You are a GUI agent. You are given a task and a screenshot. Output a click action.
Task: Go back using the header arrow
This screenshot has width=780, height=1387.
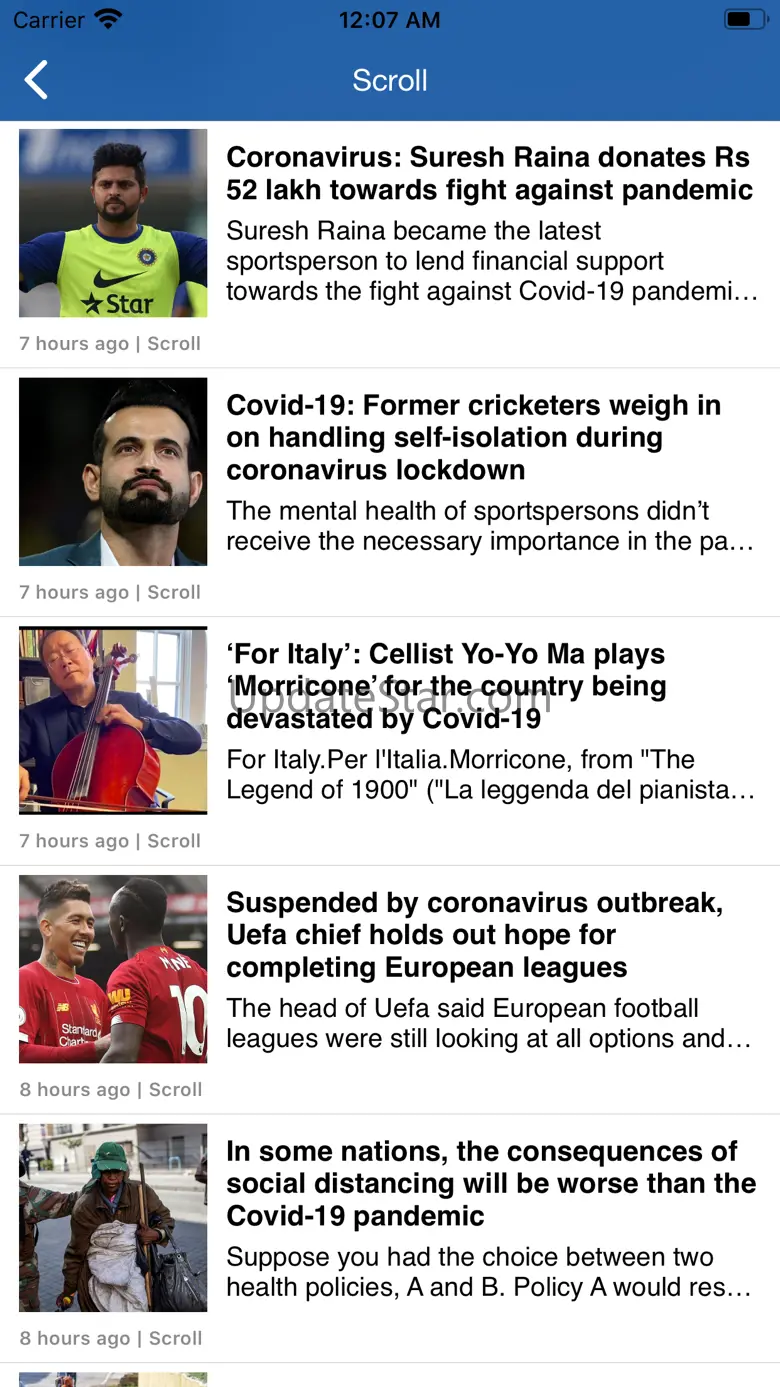[x=37, y=80]
